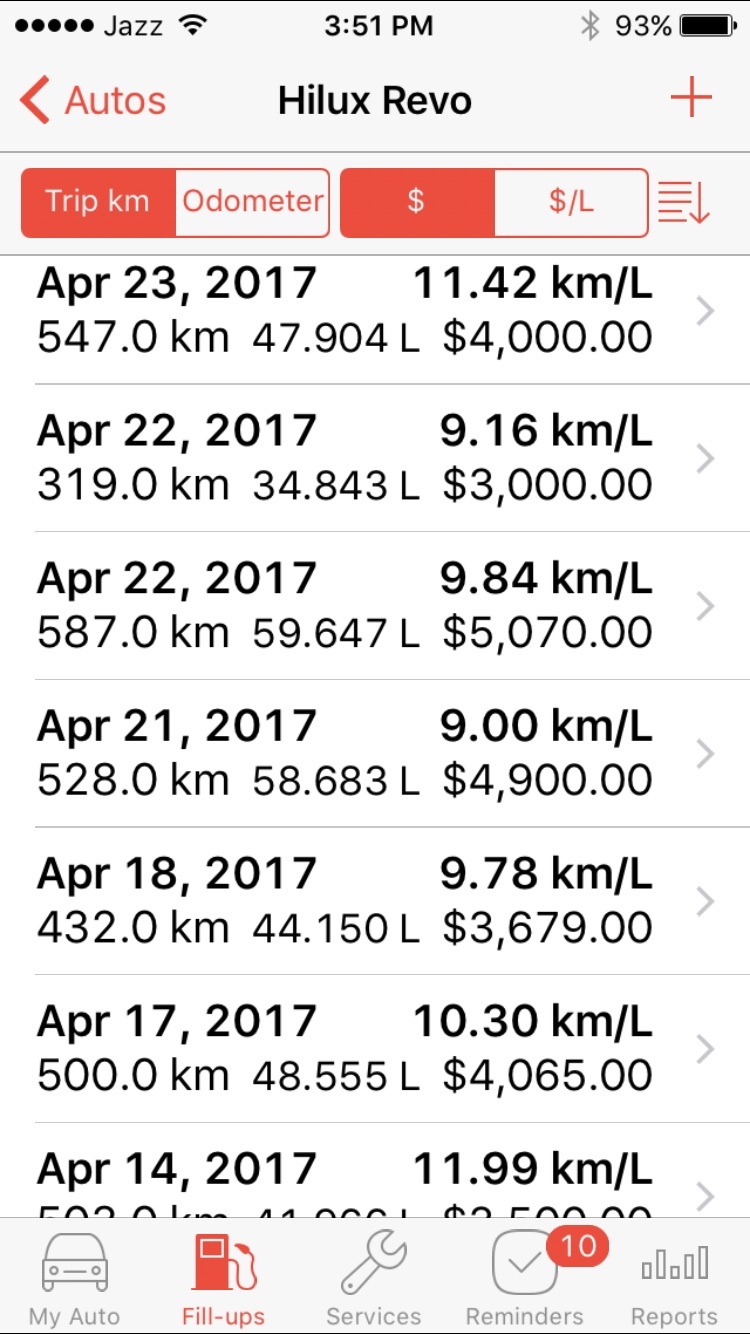Select the $ total cost segment

[417, 202]
